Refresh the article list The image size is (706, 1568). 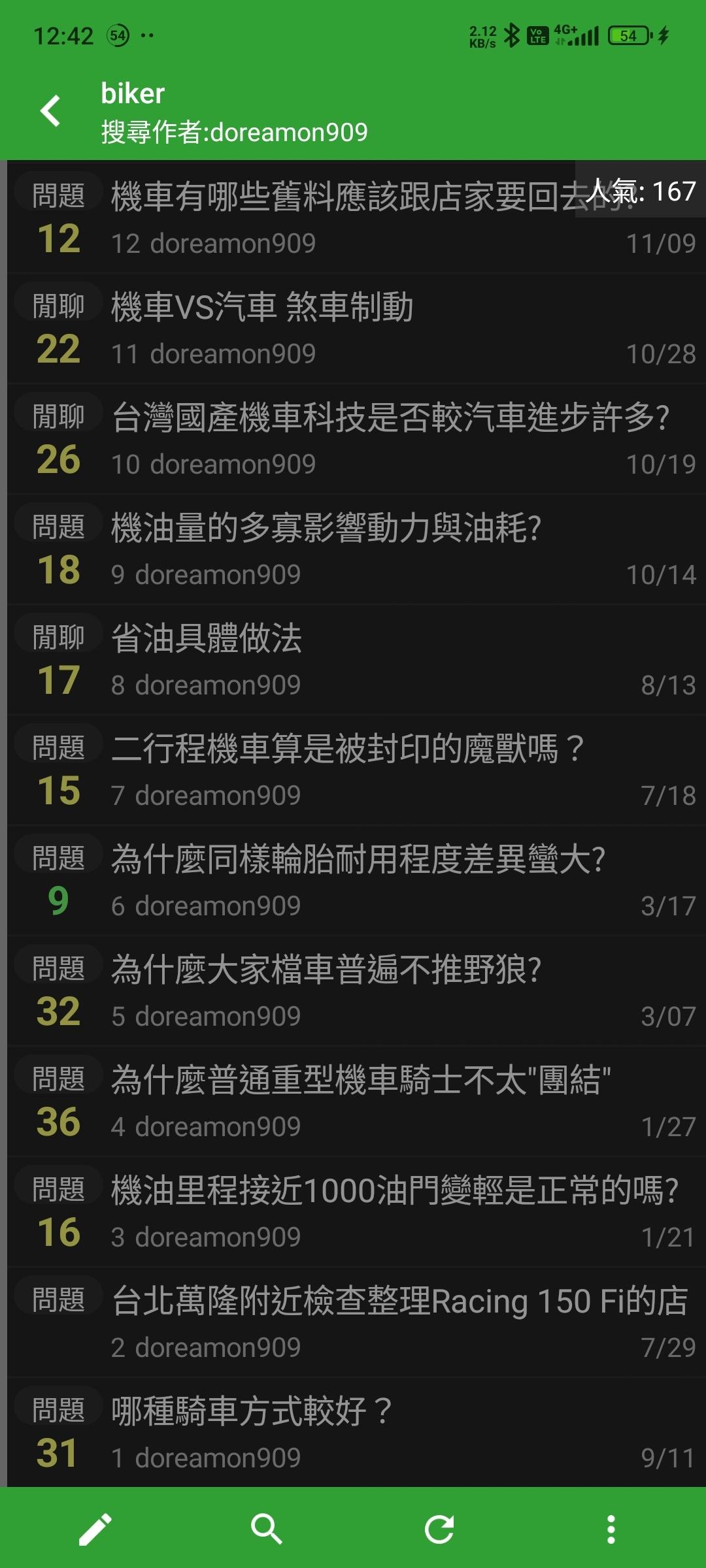[x=439, y=1529]
